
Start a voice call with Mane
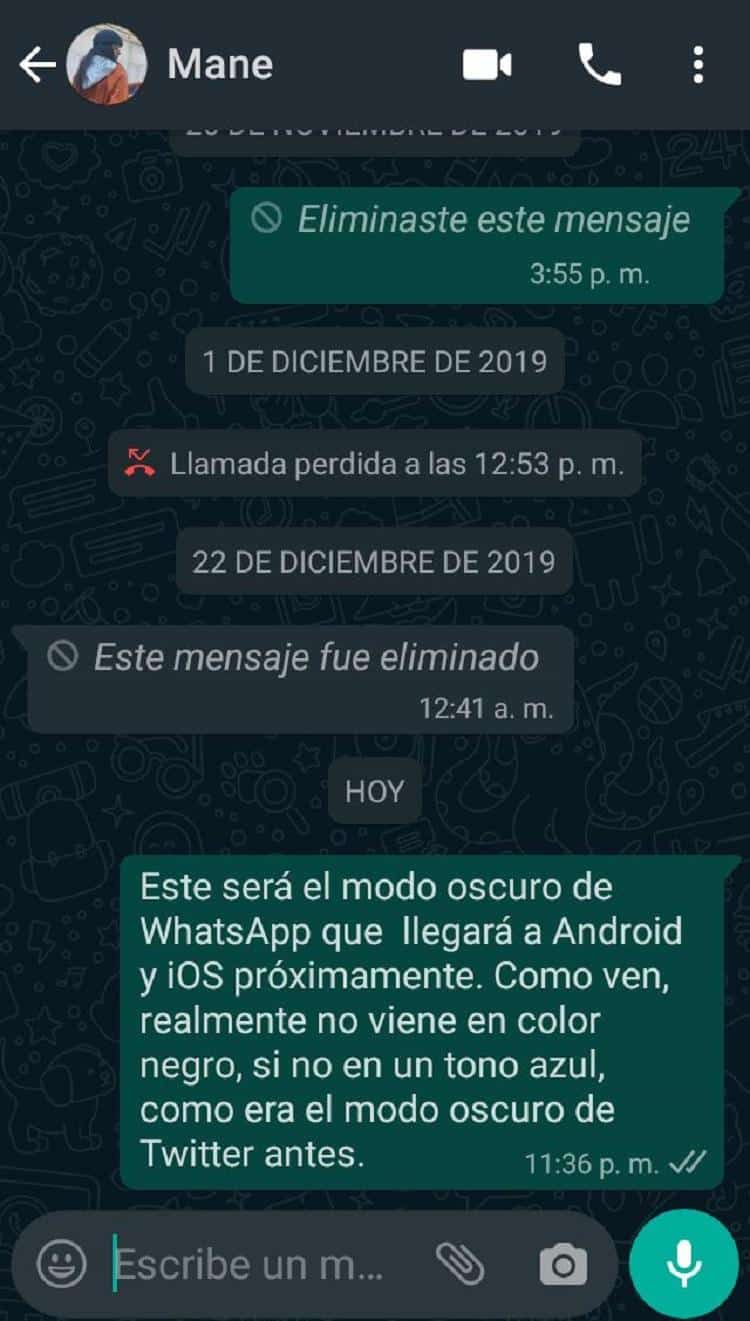coord(601,63)
